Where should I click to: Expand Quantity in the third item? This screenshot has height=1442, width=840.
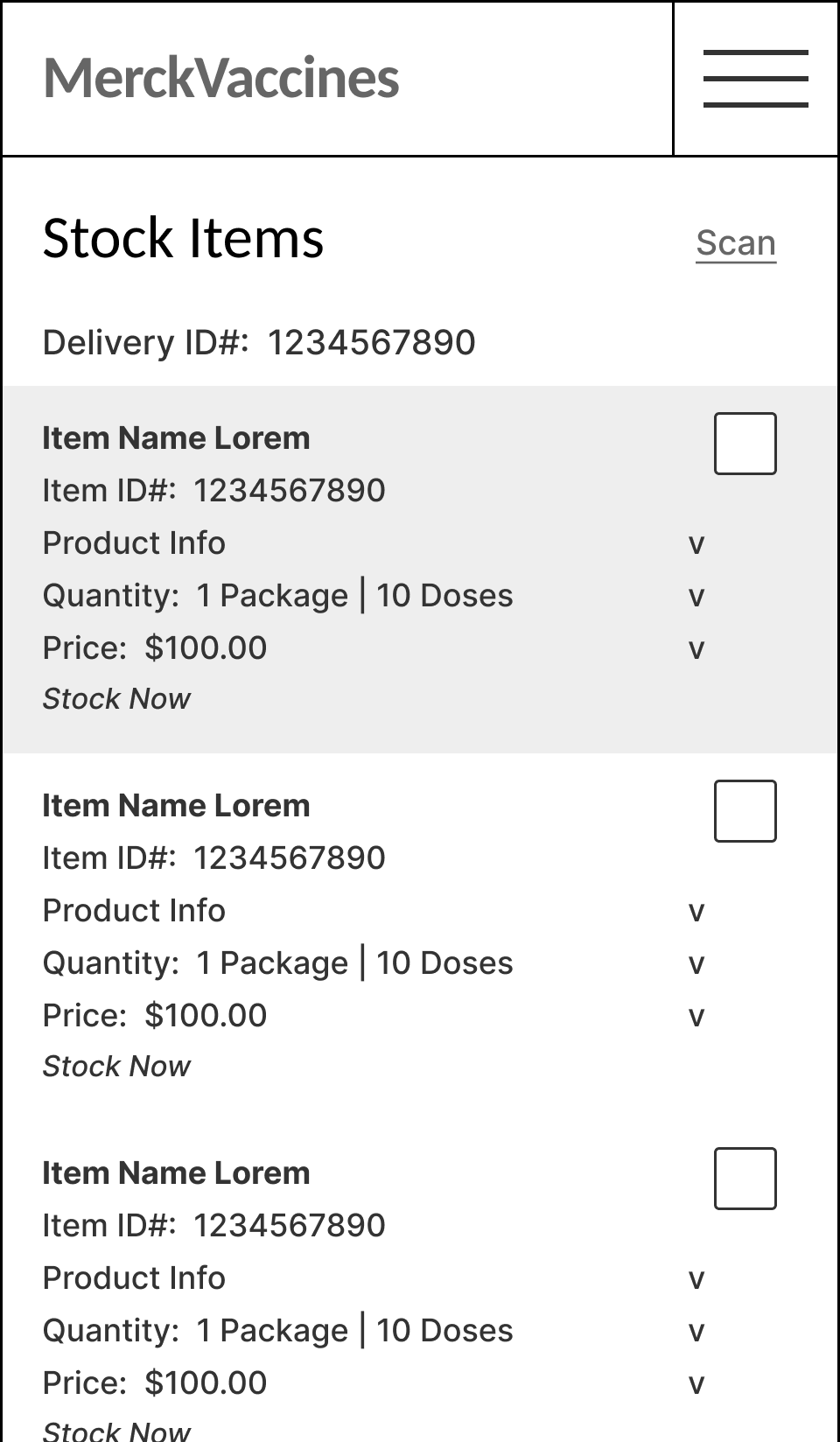[696, 1333]
